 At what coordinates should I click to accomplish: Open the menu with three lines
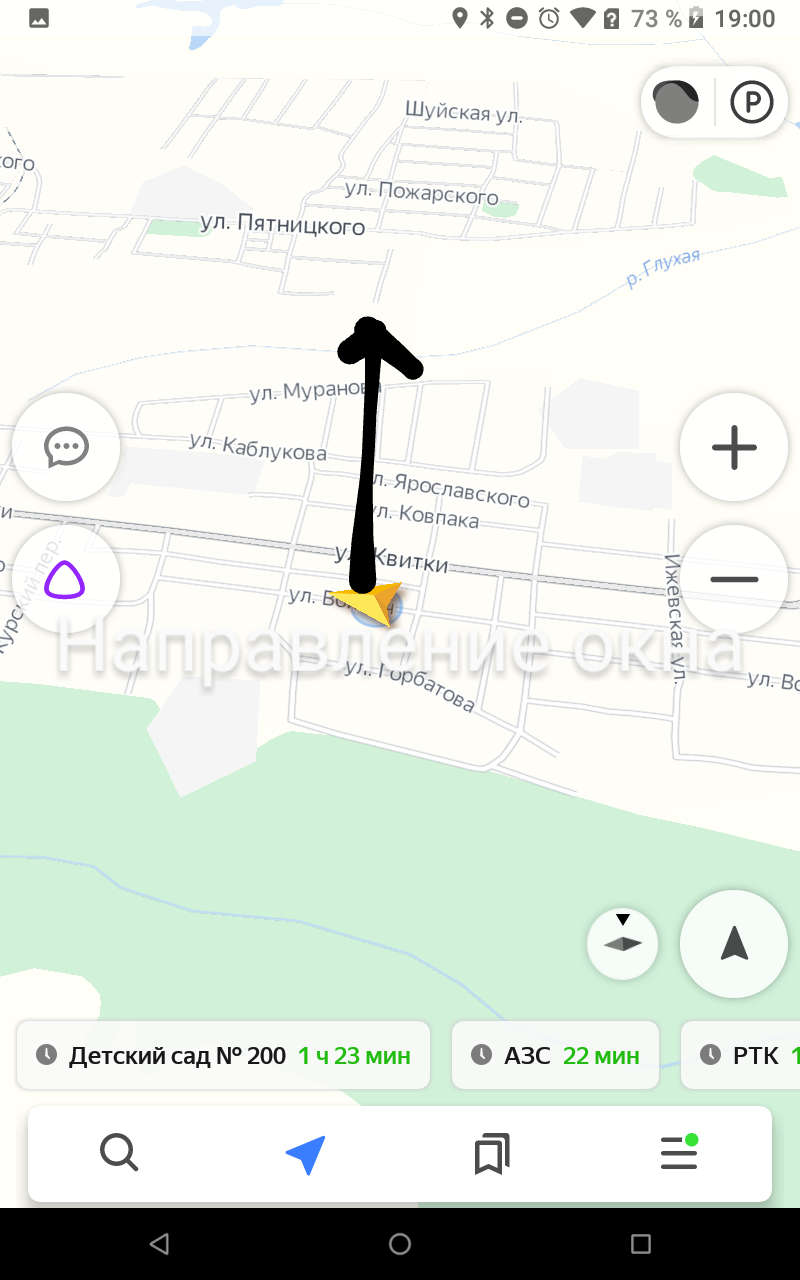(x=679, y=1153)
